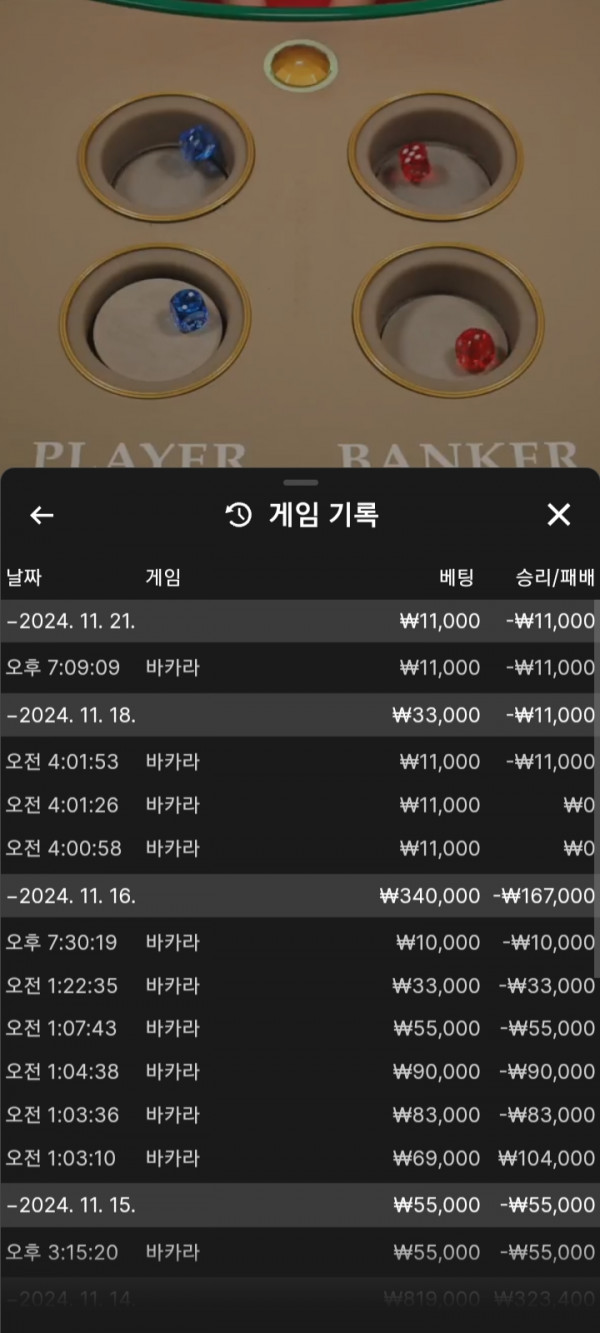The width and height of the screenshot is (600, 1333).
Task: Close the game history panel
Action: pos(558,515)
